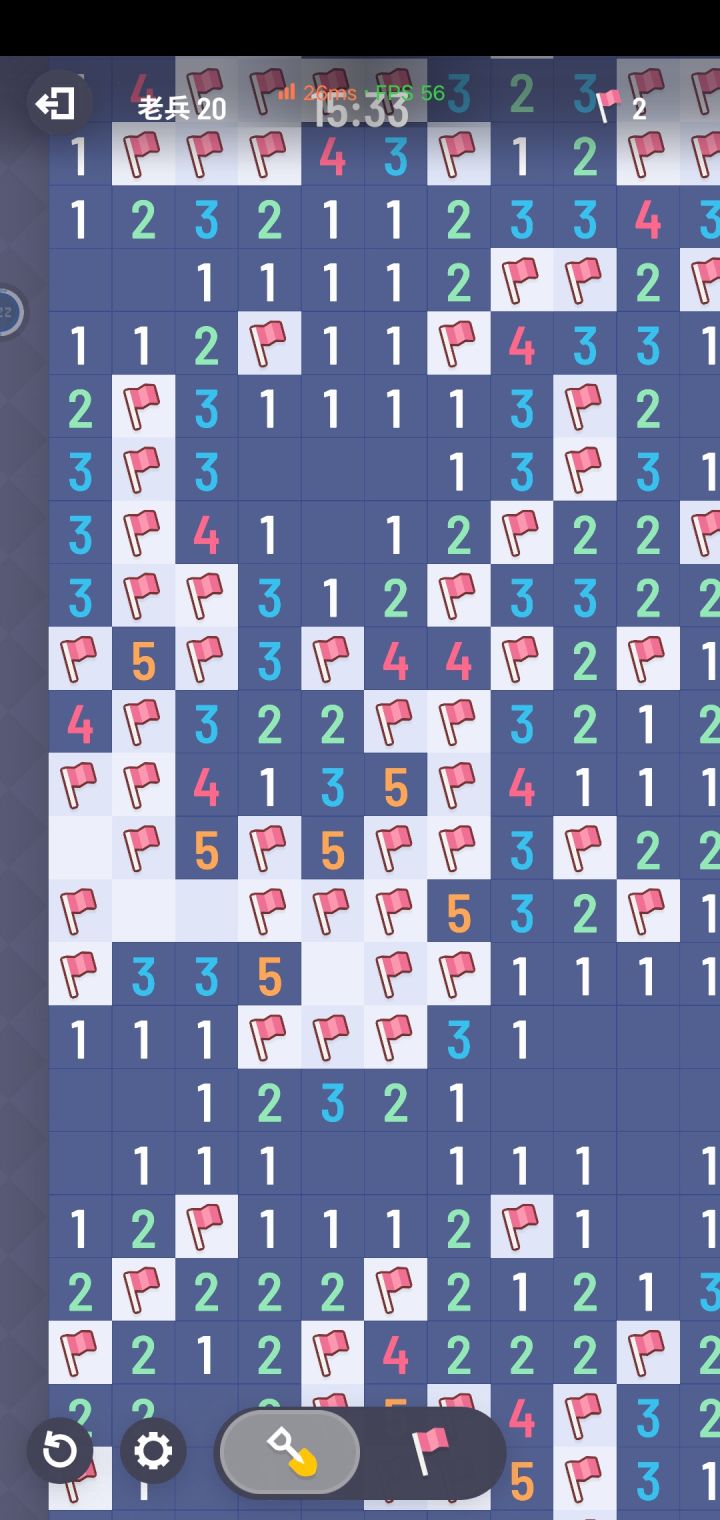Exit the game via the back arrow
720x1520 pixels.
[57, 101]
